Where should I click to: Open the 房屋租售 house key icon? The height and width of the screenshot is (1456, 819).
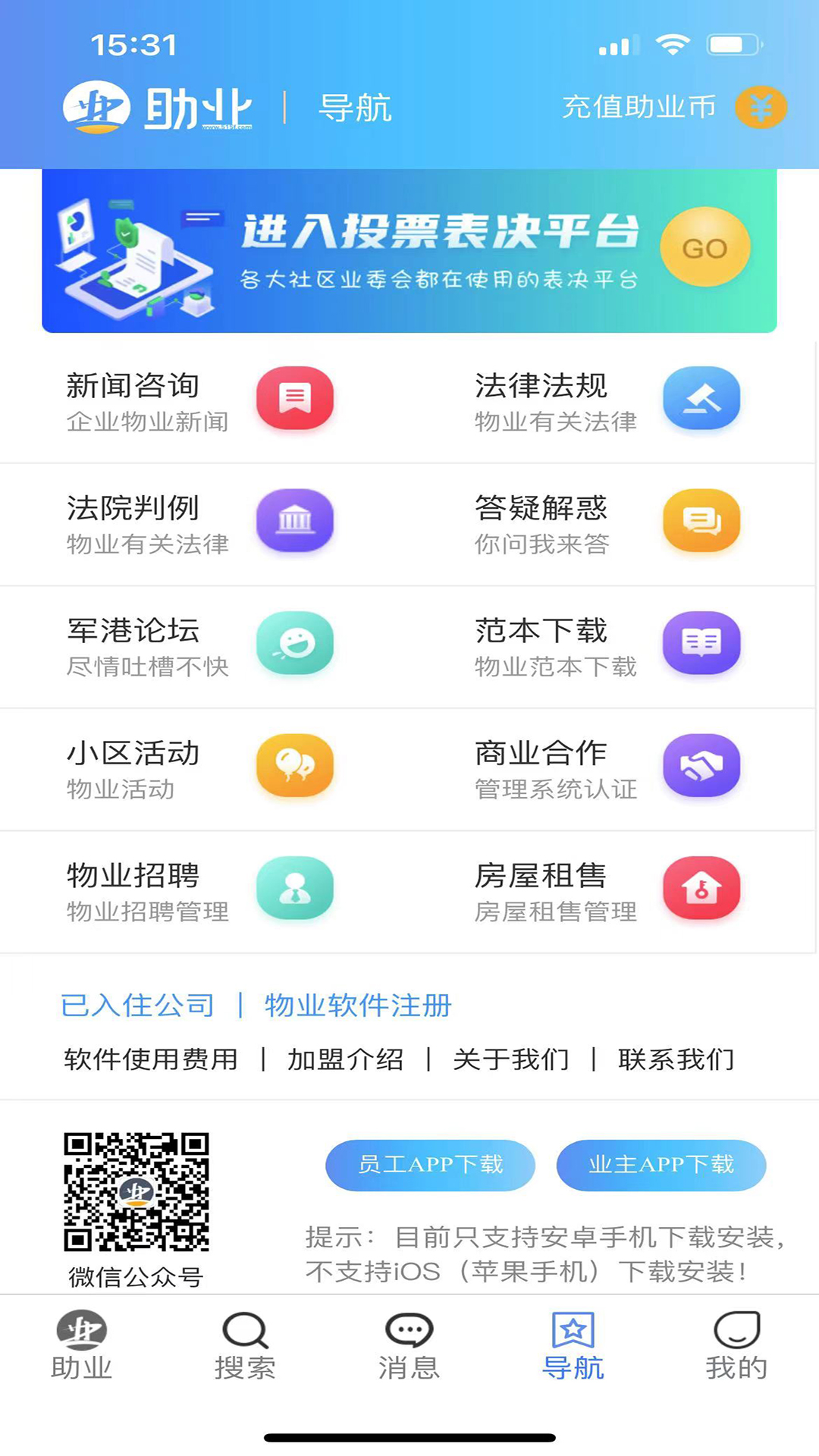701,889
